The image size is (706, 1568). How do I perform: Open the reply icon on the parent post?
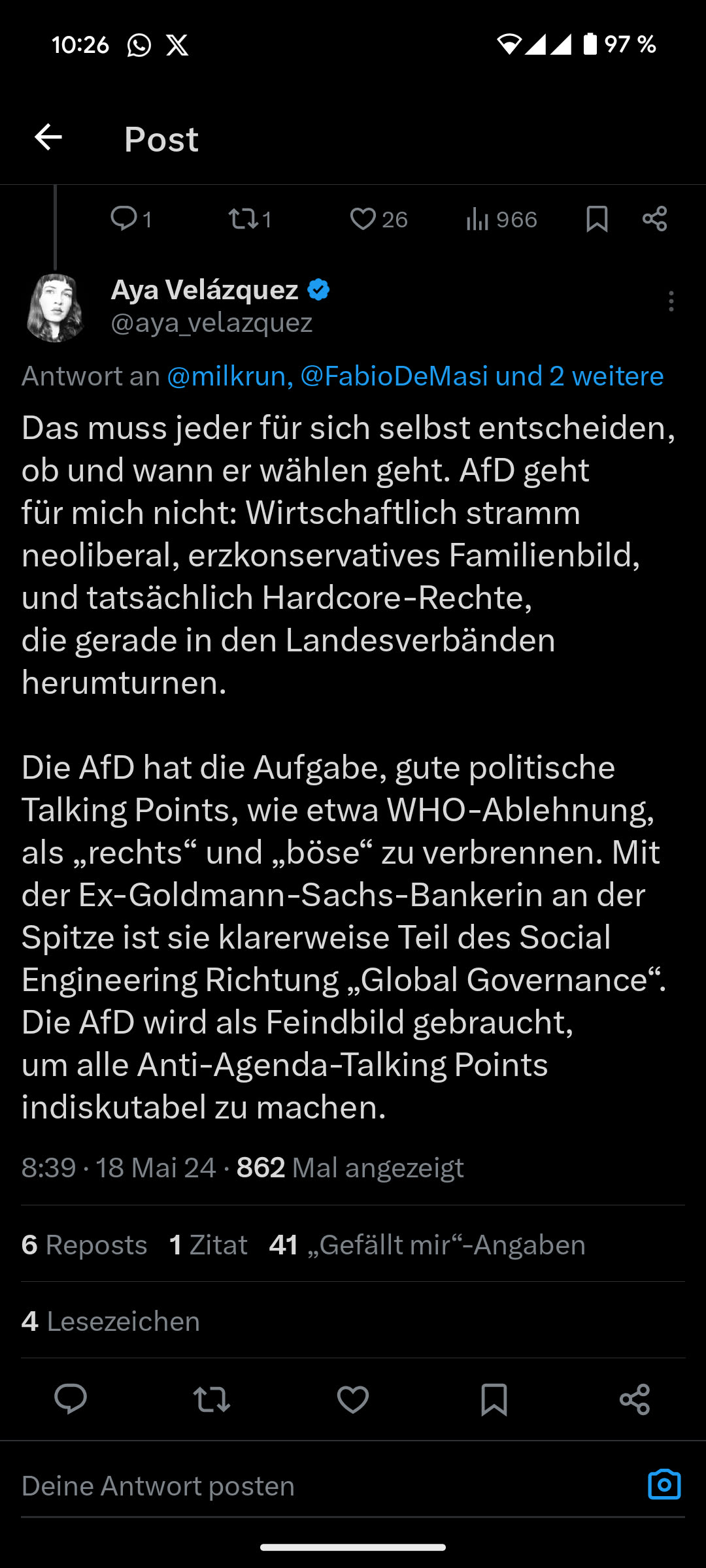tap(124, 219)
